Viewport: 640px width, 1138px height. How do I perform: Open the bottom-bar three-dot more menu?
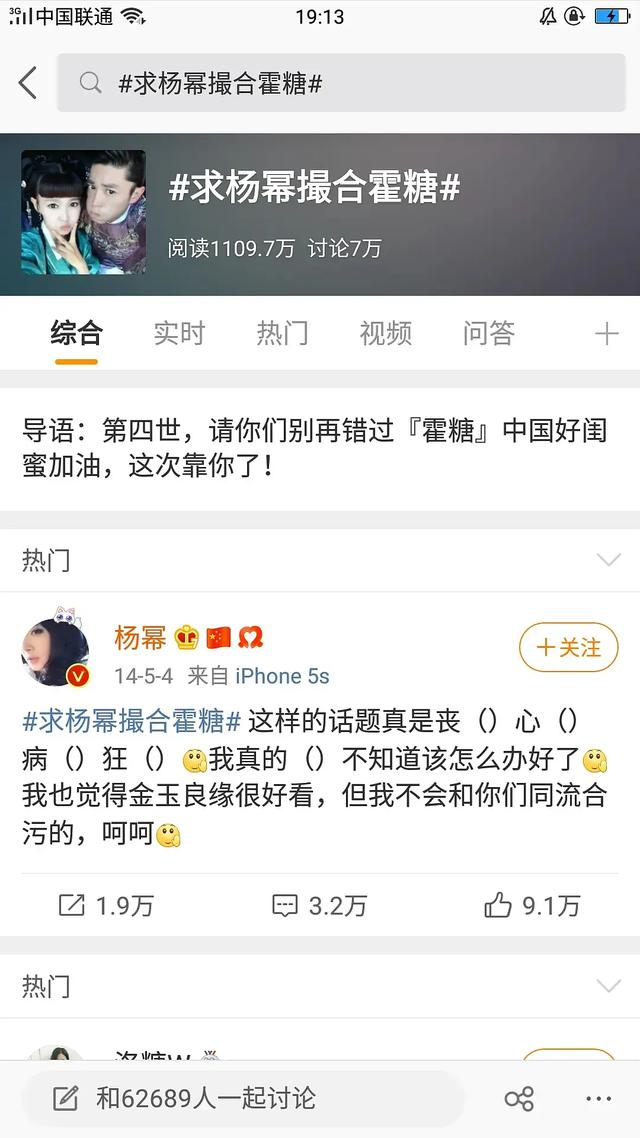[x=598, y=1099]
